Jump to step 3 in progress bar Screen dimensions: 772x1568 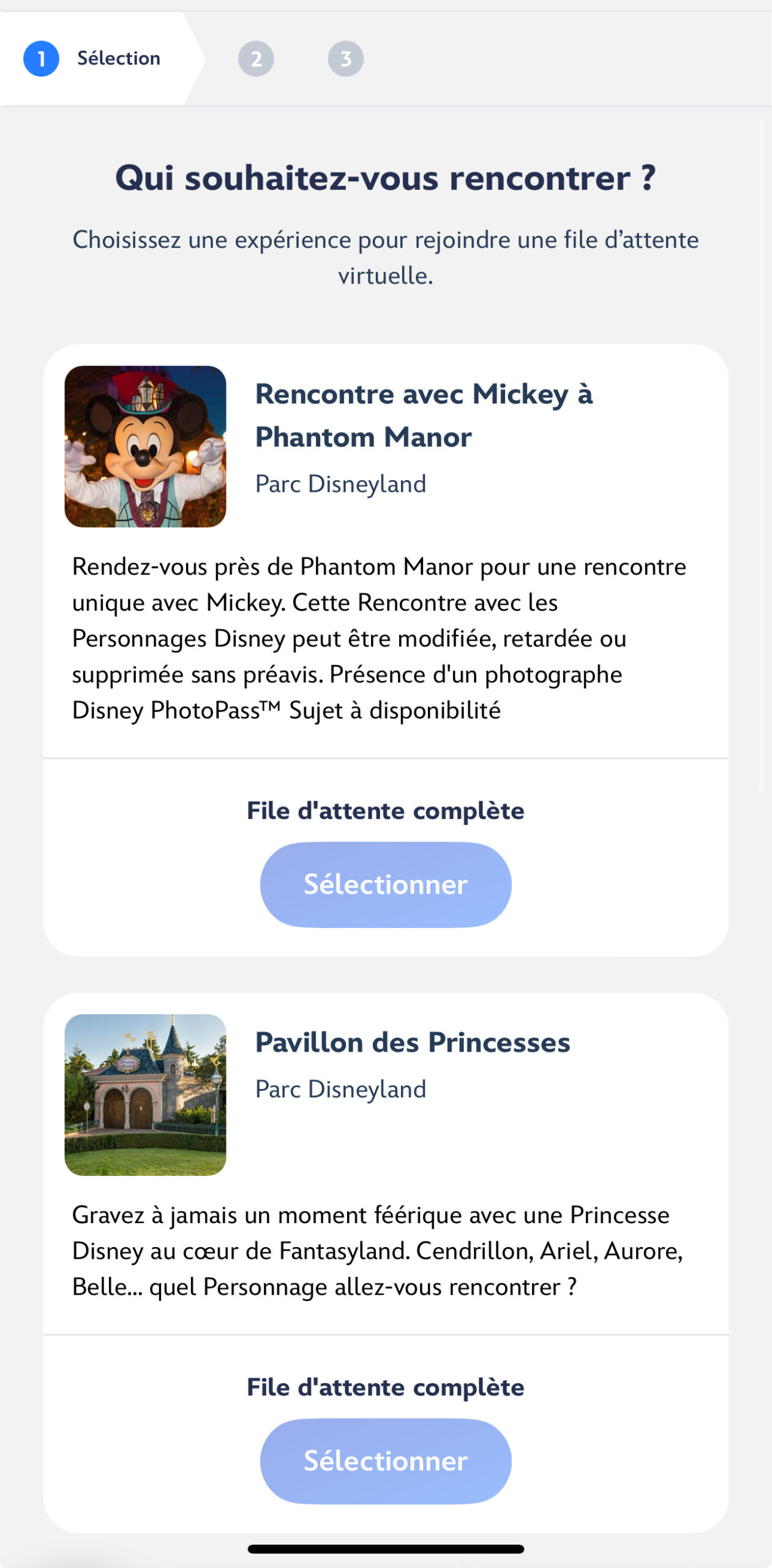(346, 59)
